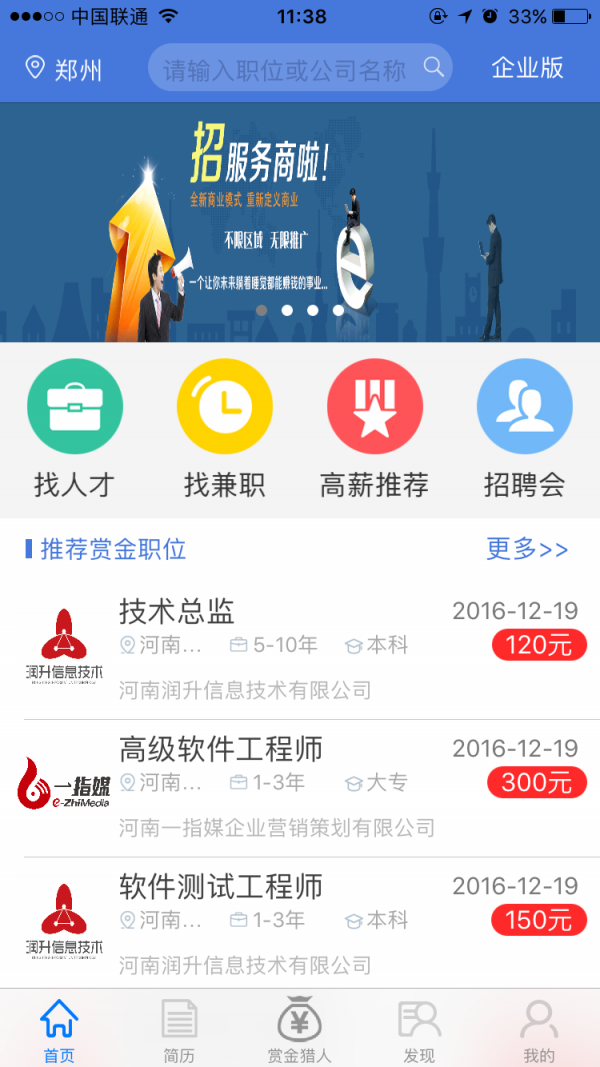Change the city from 郑州

pos(64,69)
